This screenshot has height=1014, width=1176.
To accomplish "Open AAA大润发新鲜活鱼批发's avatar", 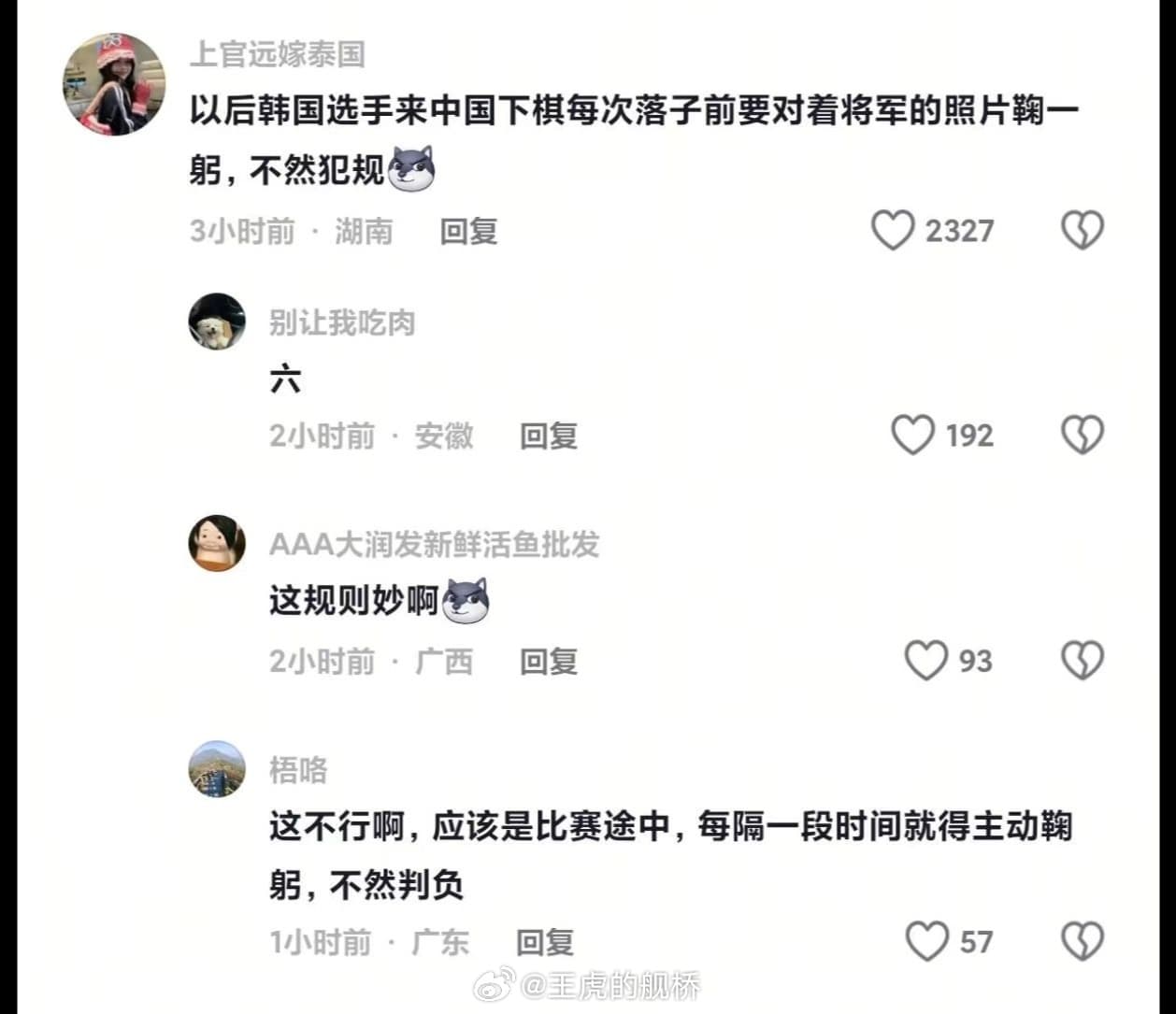I will 217,543.
